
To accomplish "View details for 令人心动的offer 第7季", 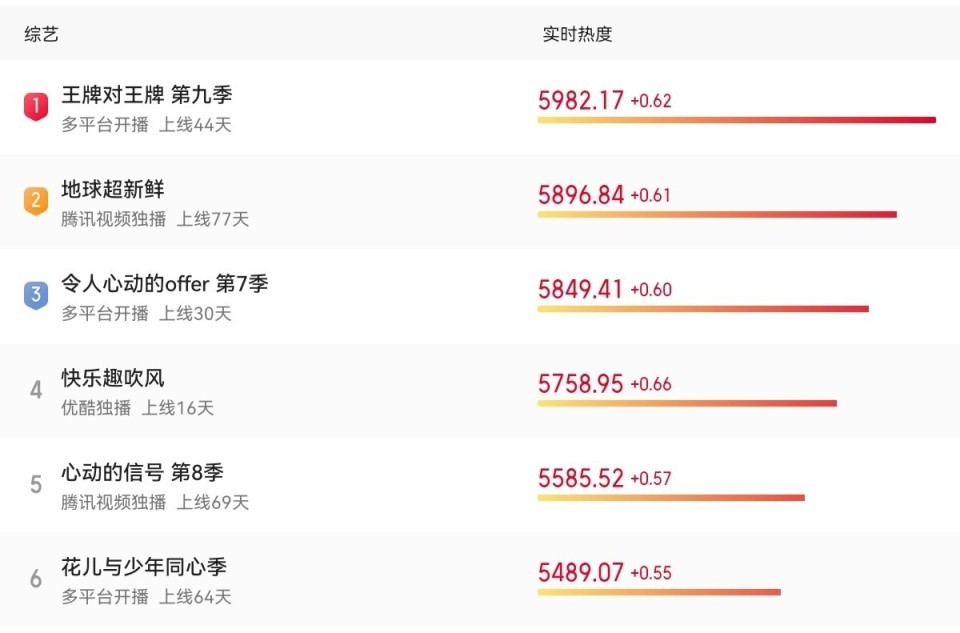I will 165,284.
